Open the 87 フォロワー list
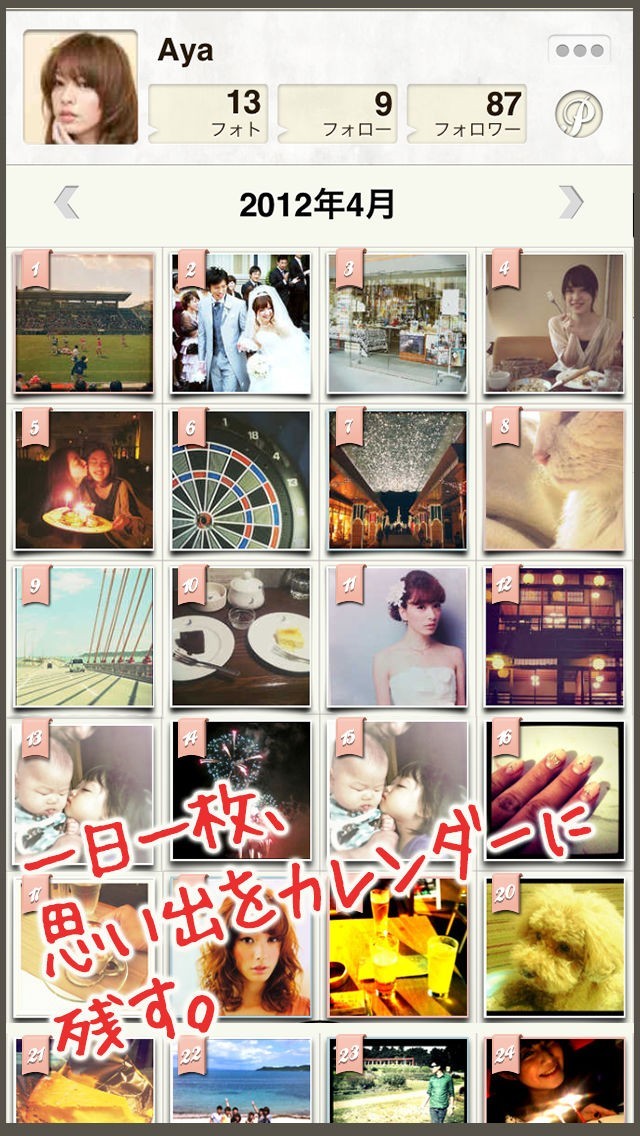 [466, 113]
